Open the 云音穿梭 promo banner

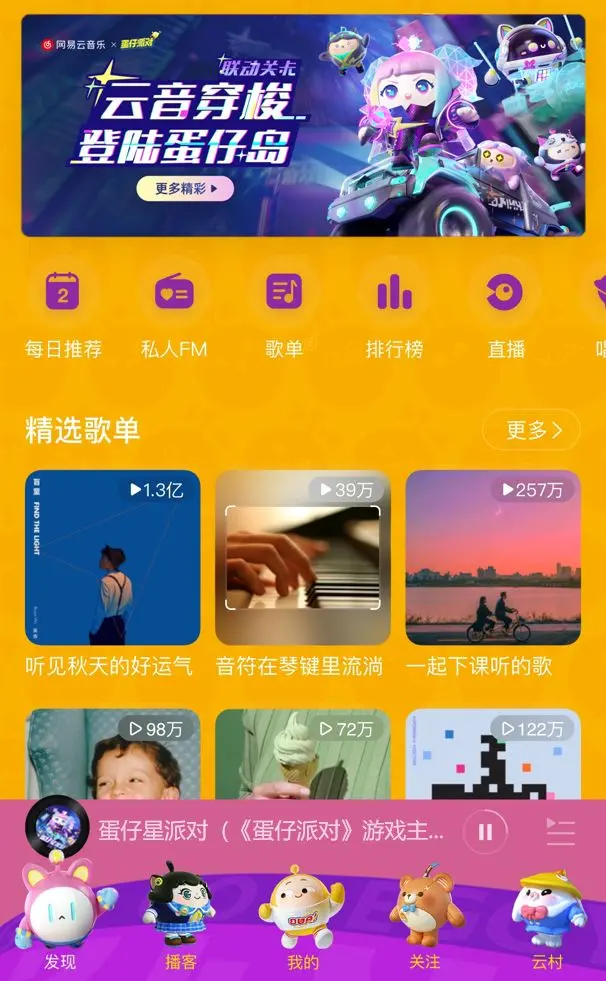coord(303,125)
